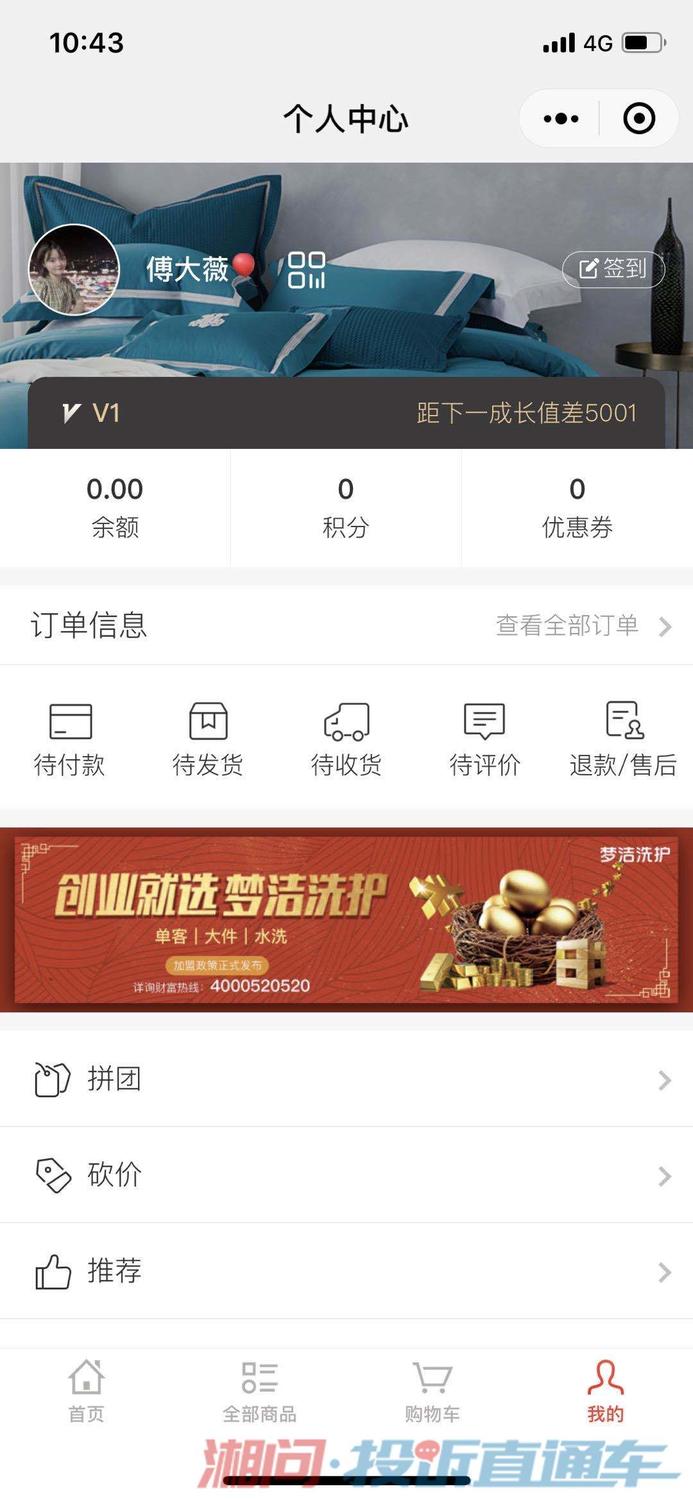Viewport: 693px width, 1500px height.
Task: Open the 拼团 group buying row
Action: (x=346, y=1079)
